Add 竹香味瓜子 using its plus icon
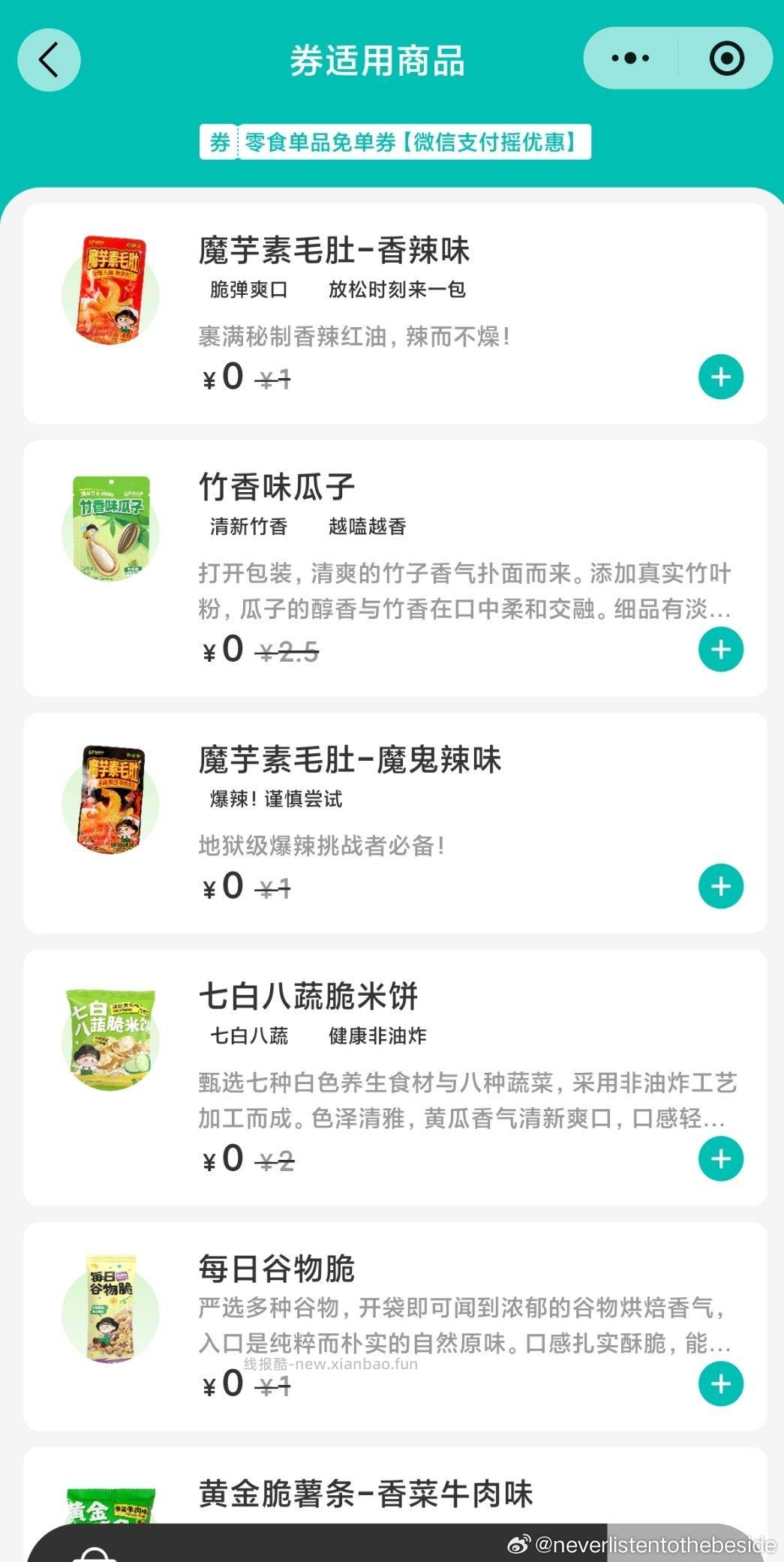Image resolution: width=784 pixels, height=1562 pixels. (719, 650)
